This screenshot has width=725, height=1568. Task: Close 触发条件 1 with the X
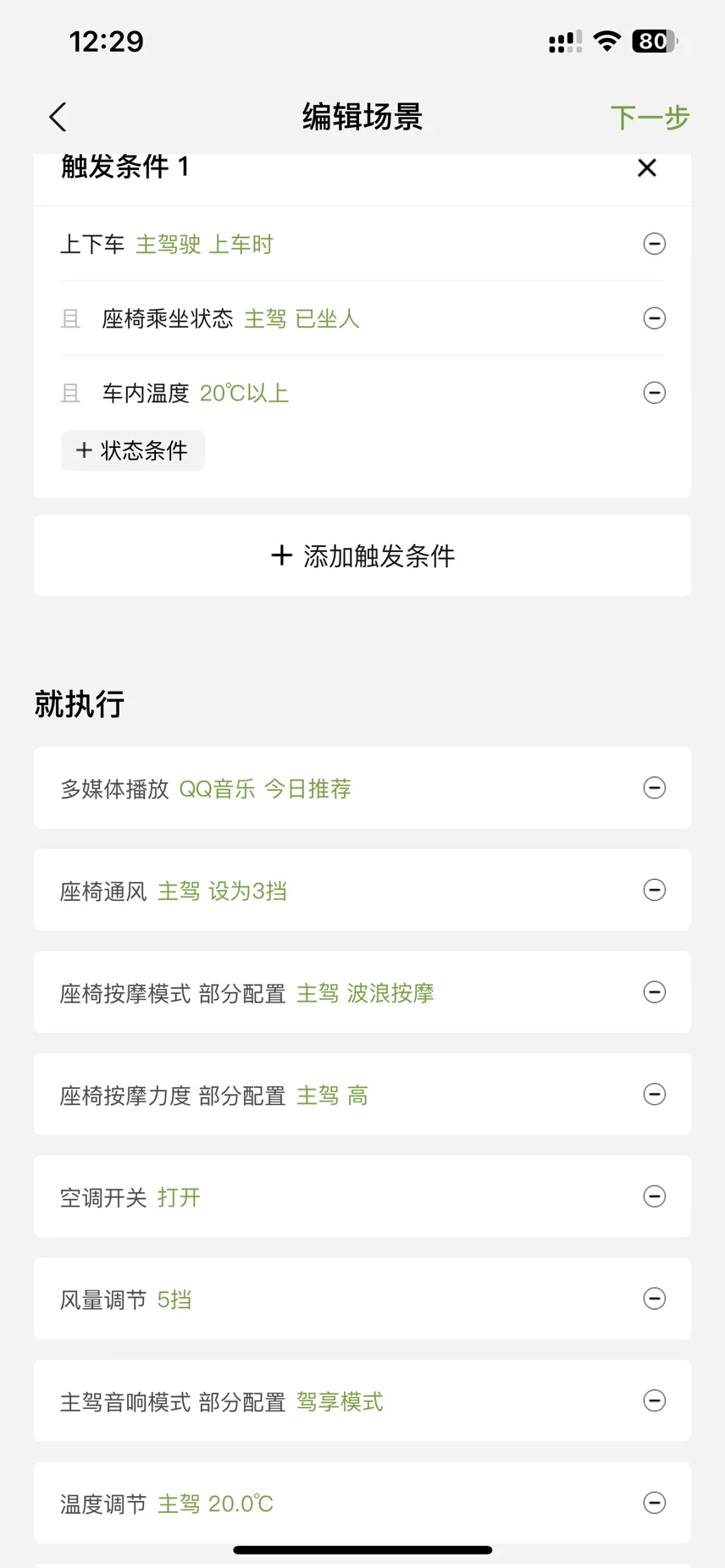pyautogui.click(x=647, y=168)
